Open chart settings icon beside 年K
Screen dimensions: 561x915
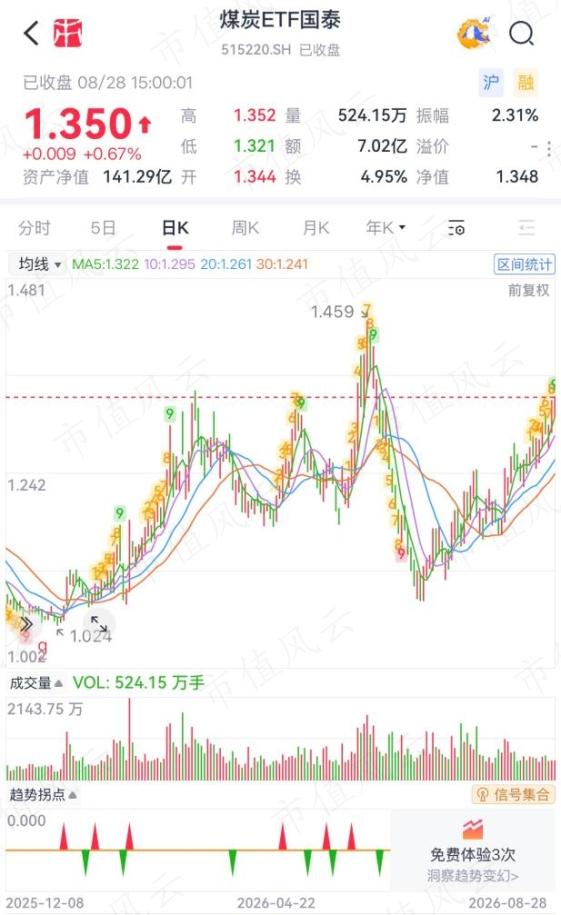click(x=457, y=228)
